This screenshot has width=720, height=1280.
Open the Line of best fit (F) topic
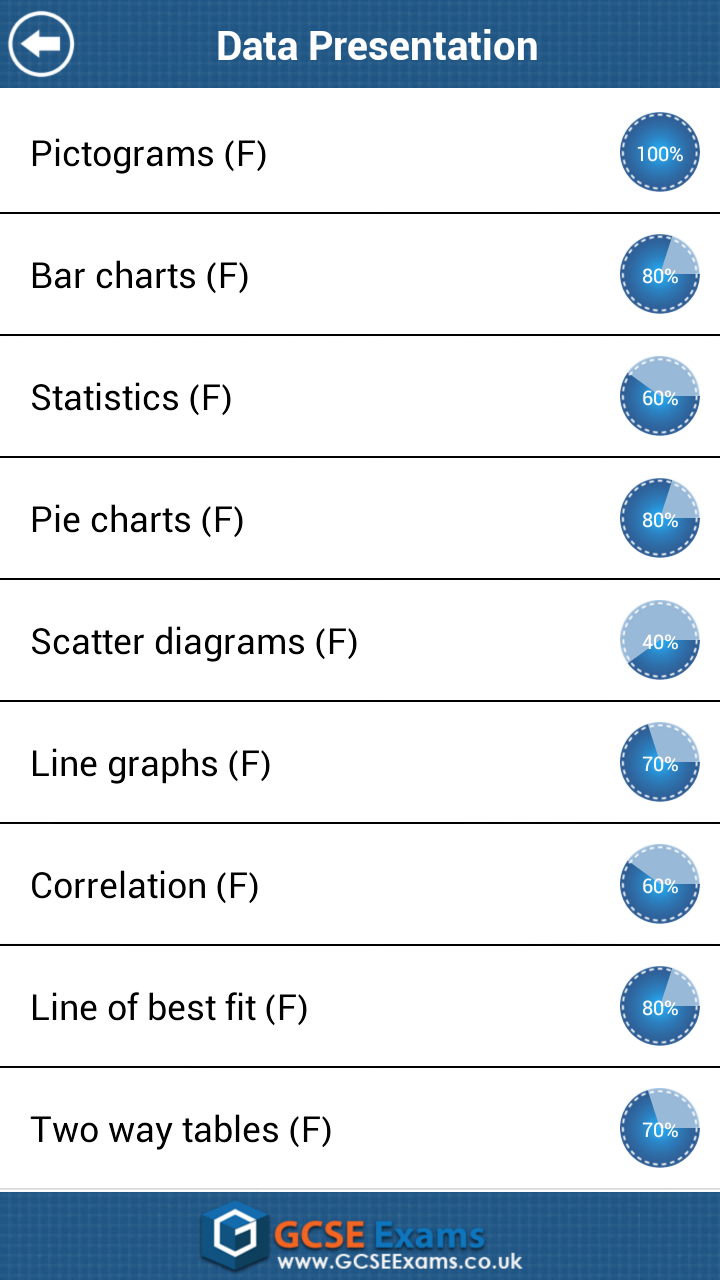(300, 1007)
